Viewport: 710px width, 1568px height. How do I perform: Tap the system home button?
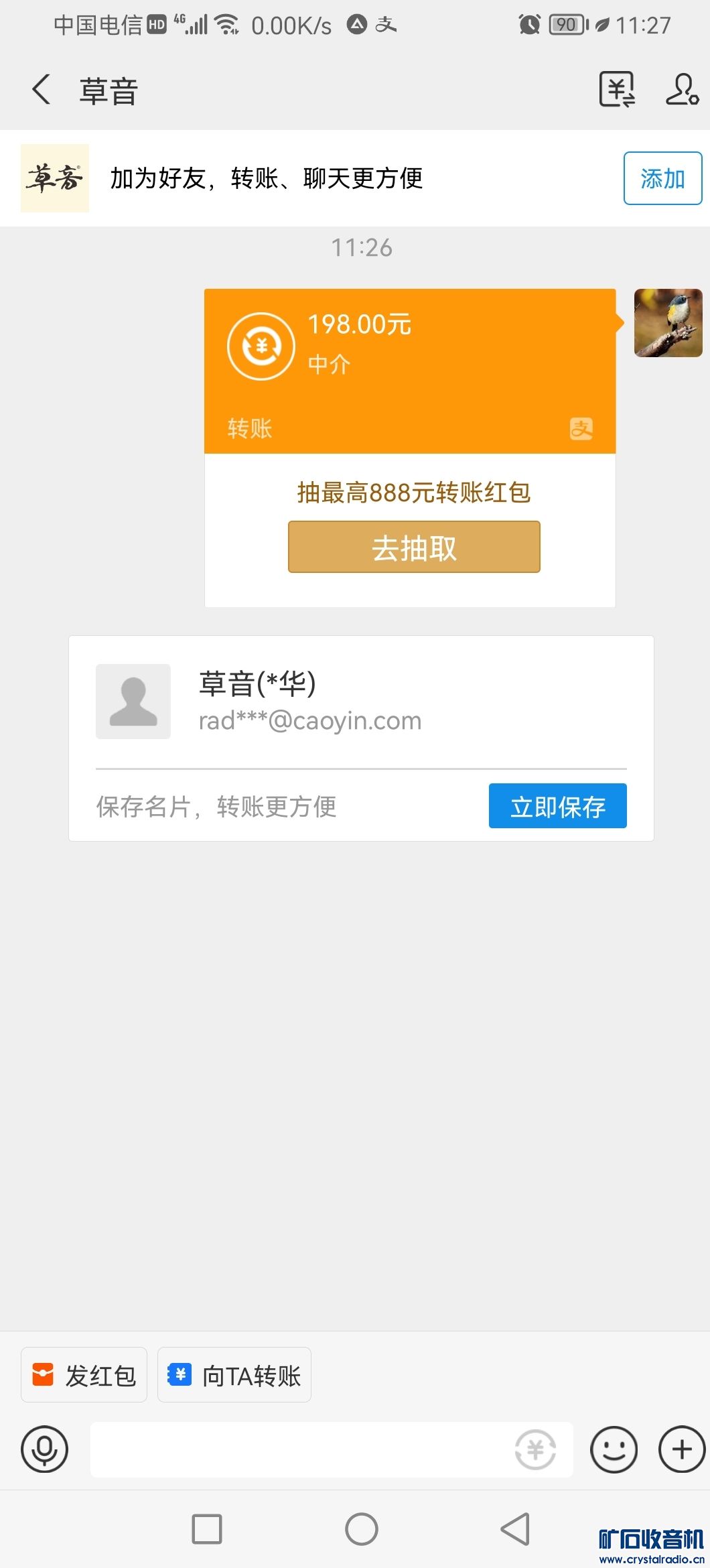point(362,1530)
